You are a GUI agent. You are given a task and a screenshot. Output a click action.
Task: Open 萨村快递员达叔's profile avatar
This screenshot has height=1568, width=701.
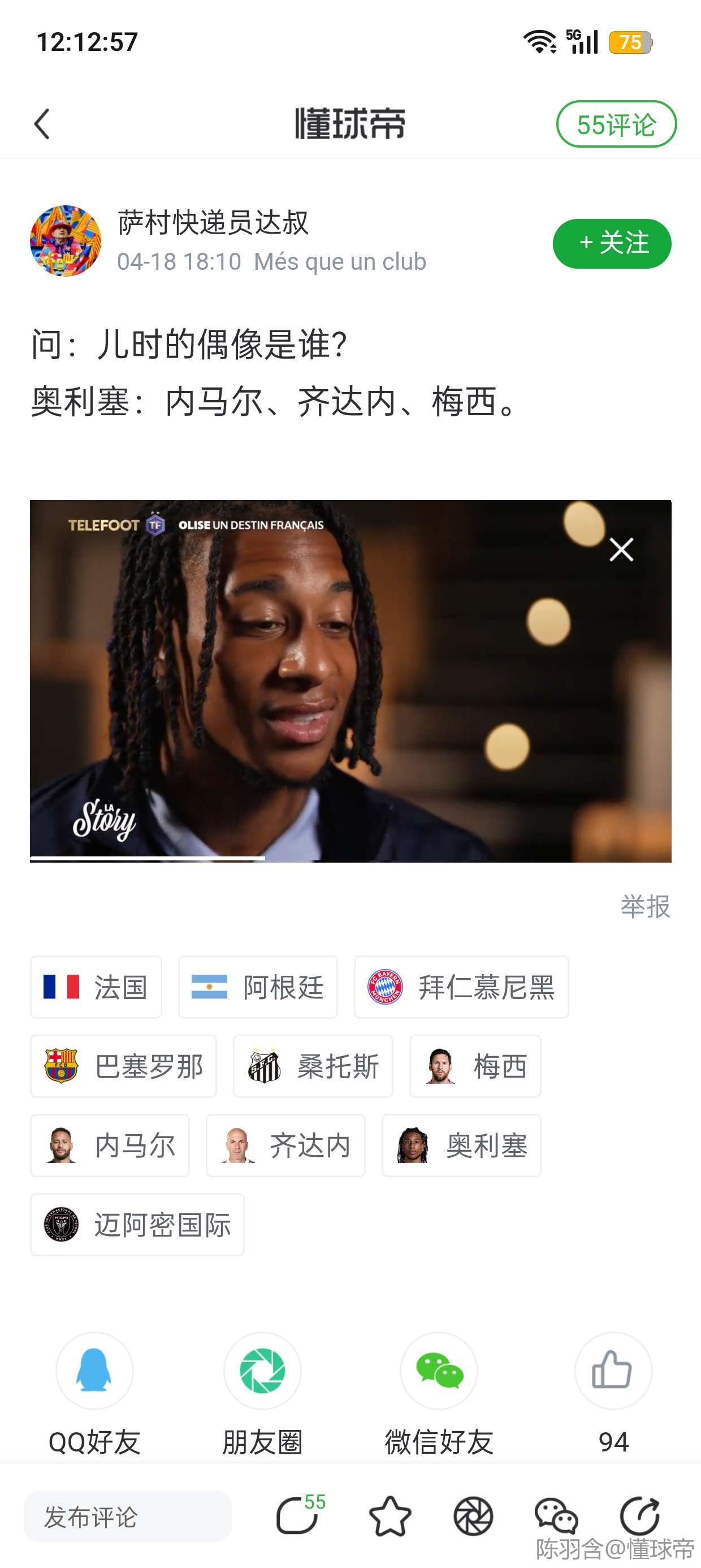click(x=65, y=241)
